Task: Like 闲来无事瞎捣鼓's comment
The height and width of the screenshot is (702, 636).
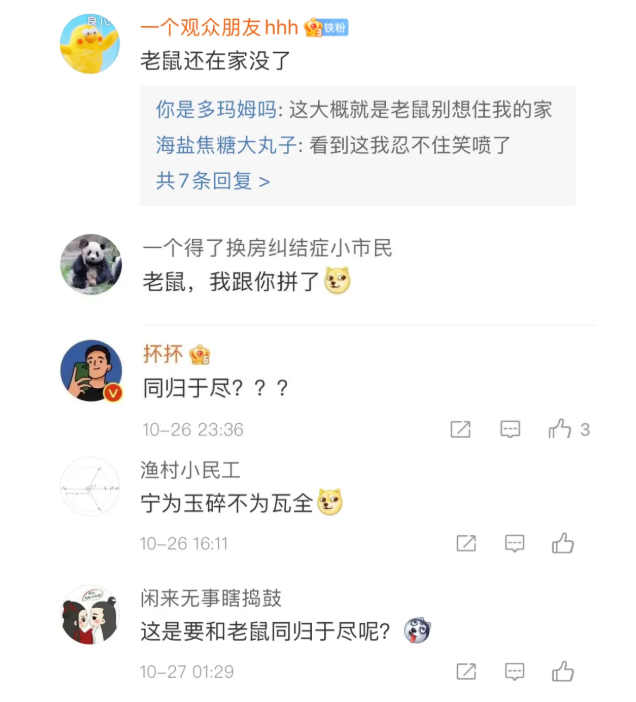Action: point(563,671)
